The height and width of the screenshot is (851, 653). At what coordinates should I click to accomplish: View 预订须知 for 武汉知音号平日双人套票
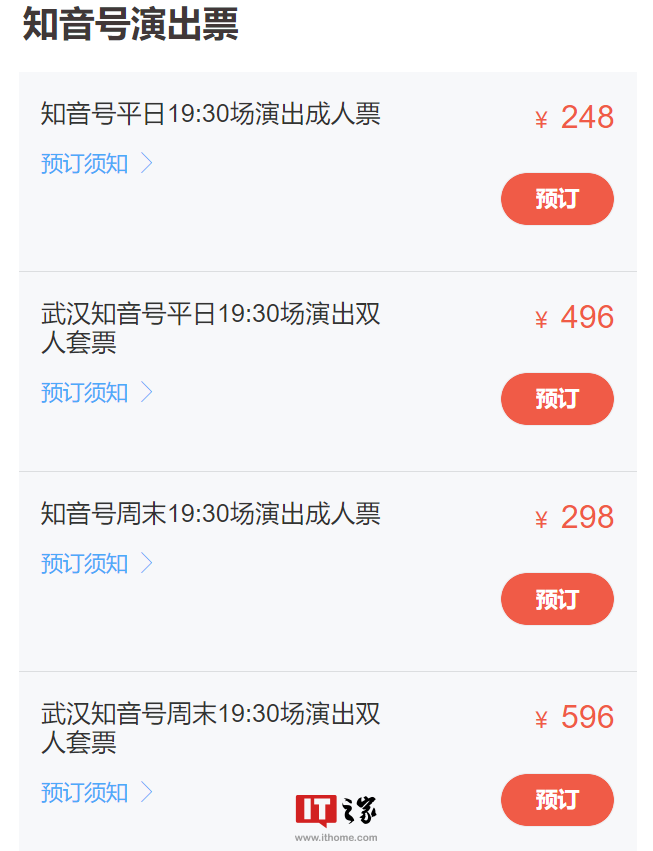[96, 393]
